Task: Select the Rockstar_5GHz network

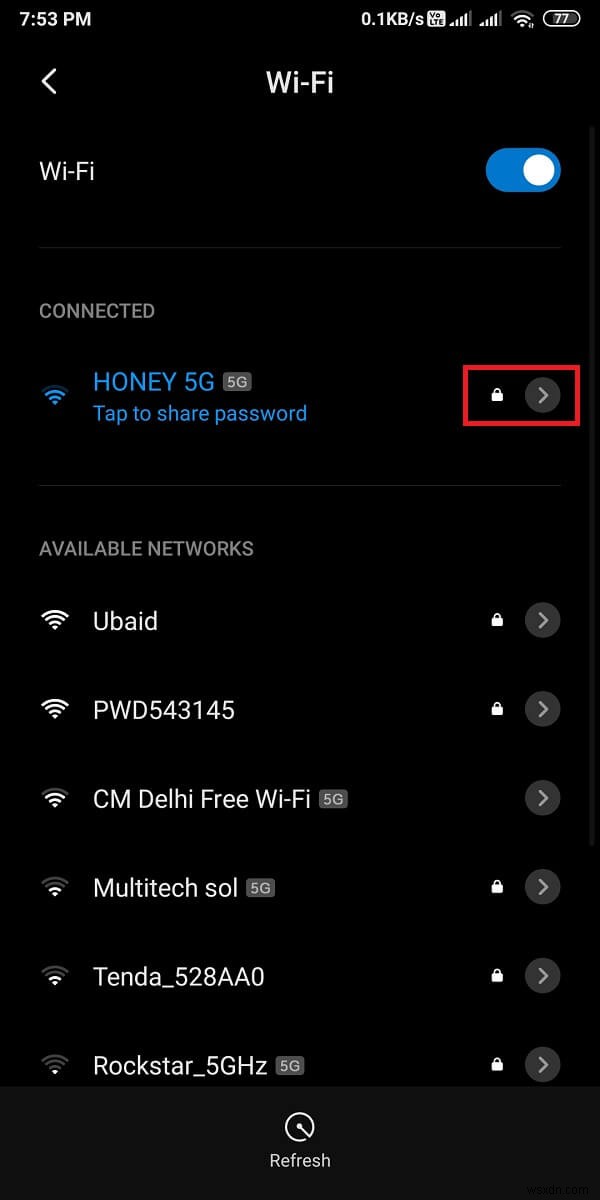Action: [180, 1066]
